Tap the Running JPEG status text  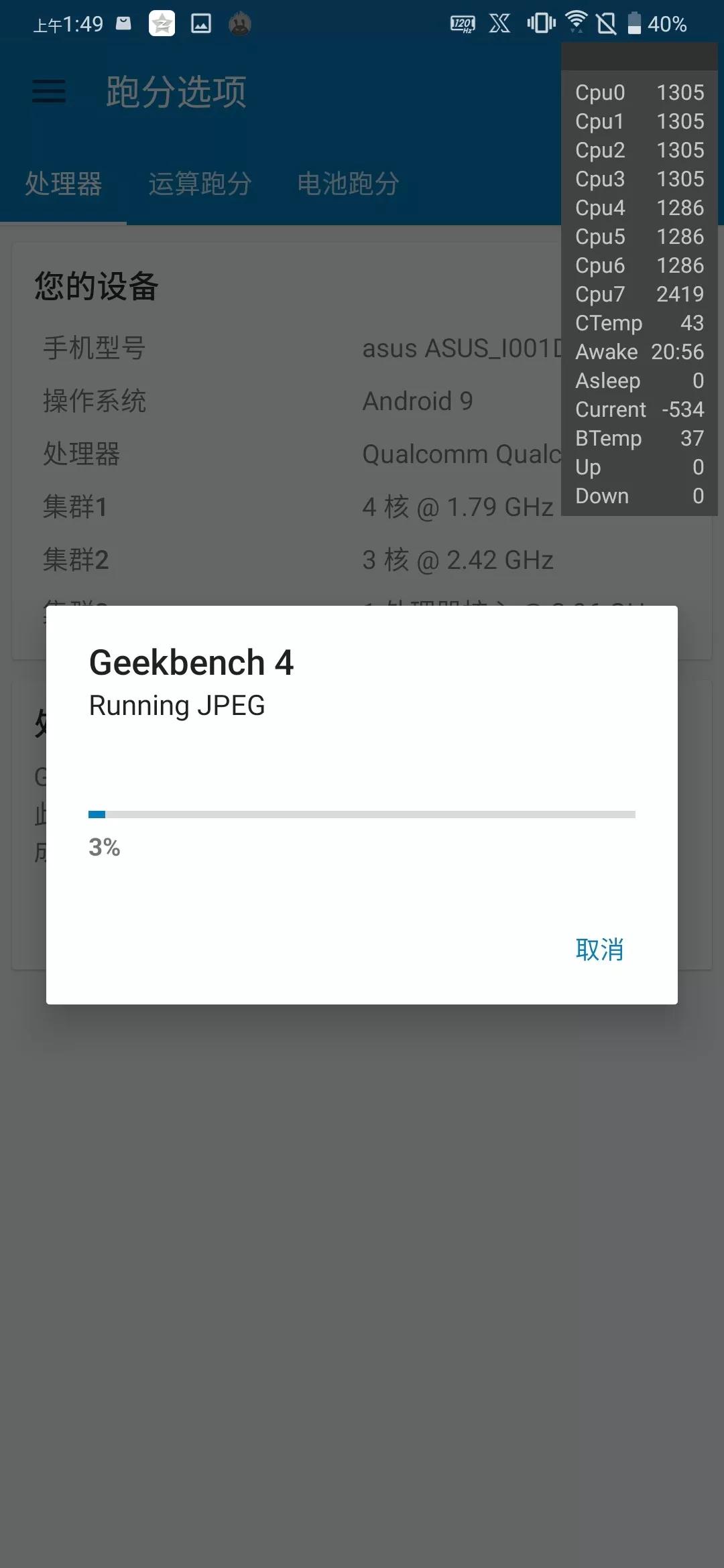click(x=177, y=704)
